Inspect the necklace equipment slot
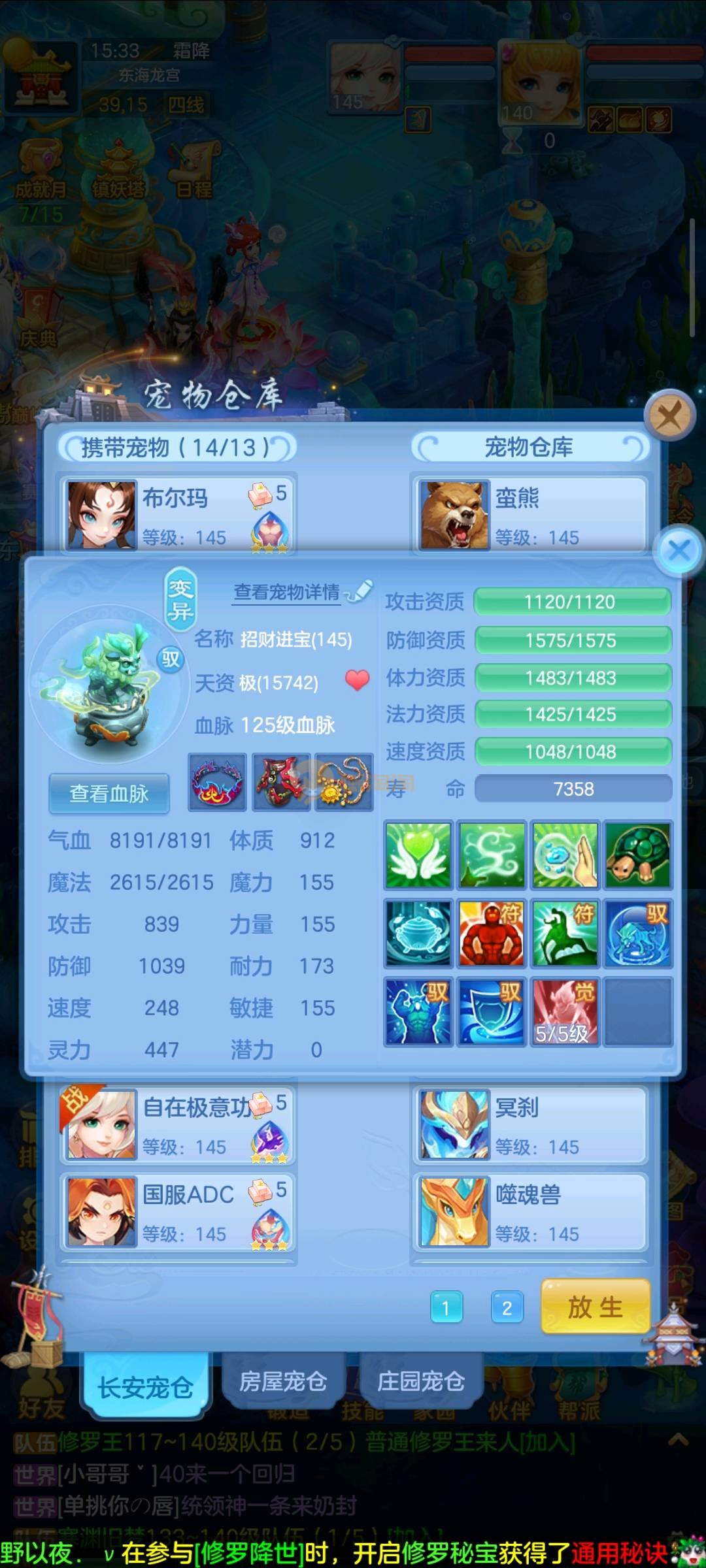 pyautogui.click(x=344, y=783)
